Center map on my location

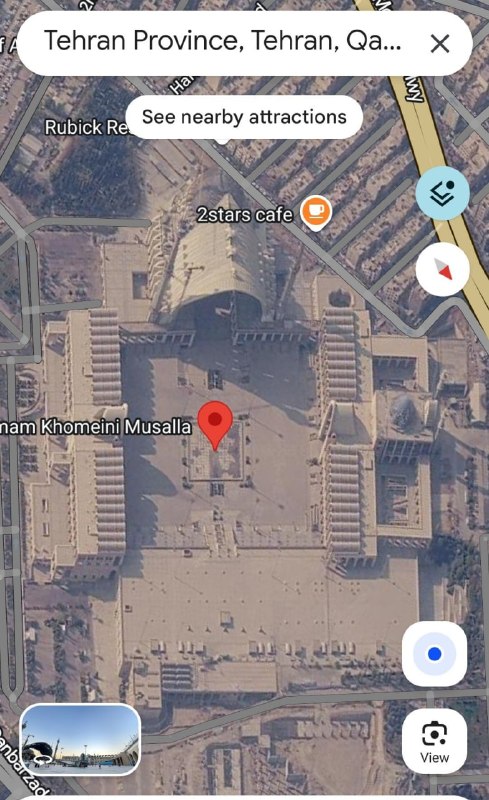click(x=434, y=654)
